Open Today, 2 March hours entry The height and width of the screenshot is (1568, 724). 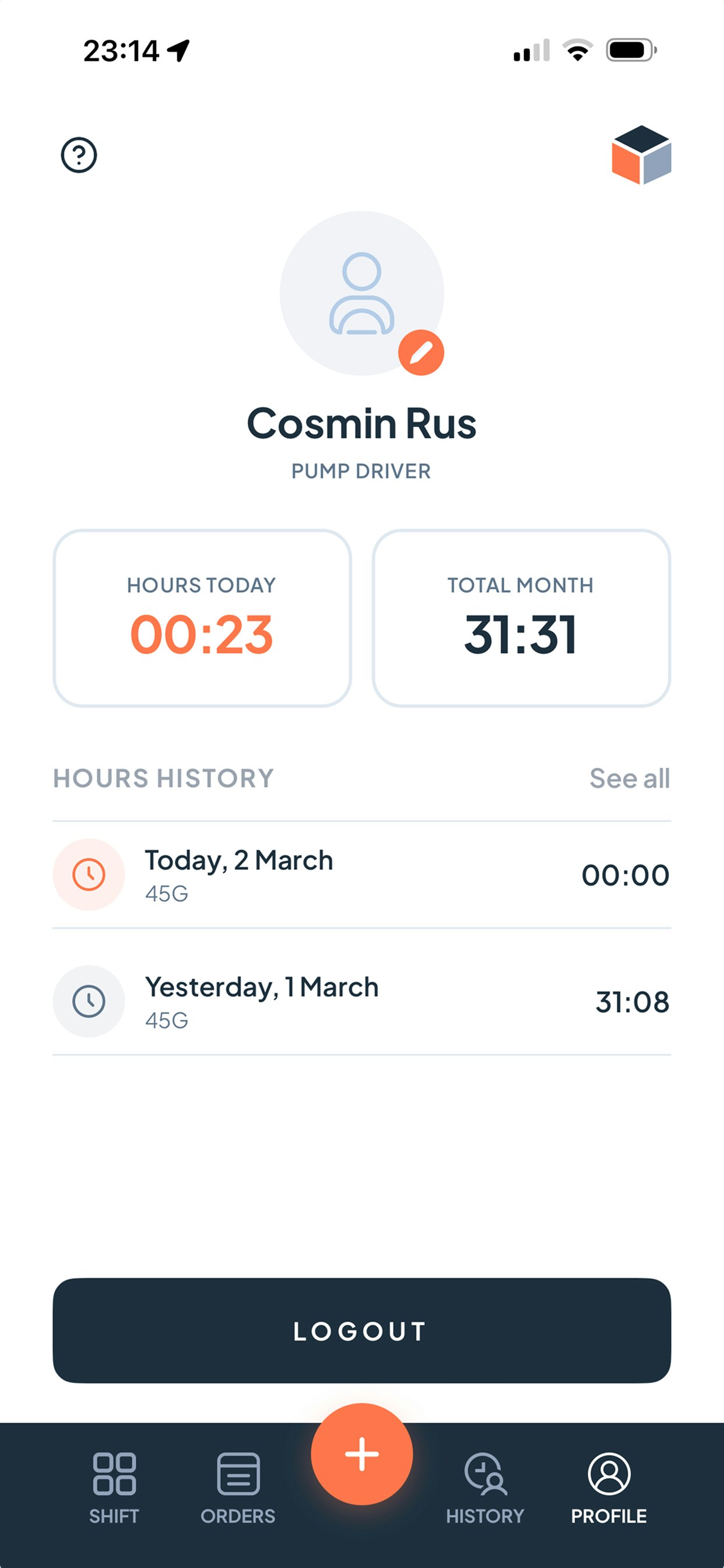click(x=362, y=874)
